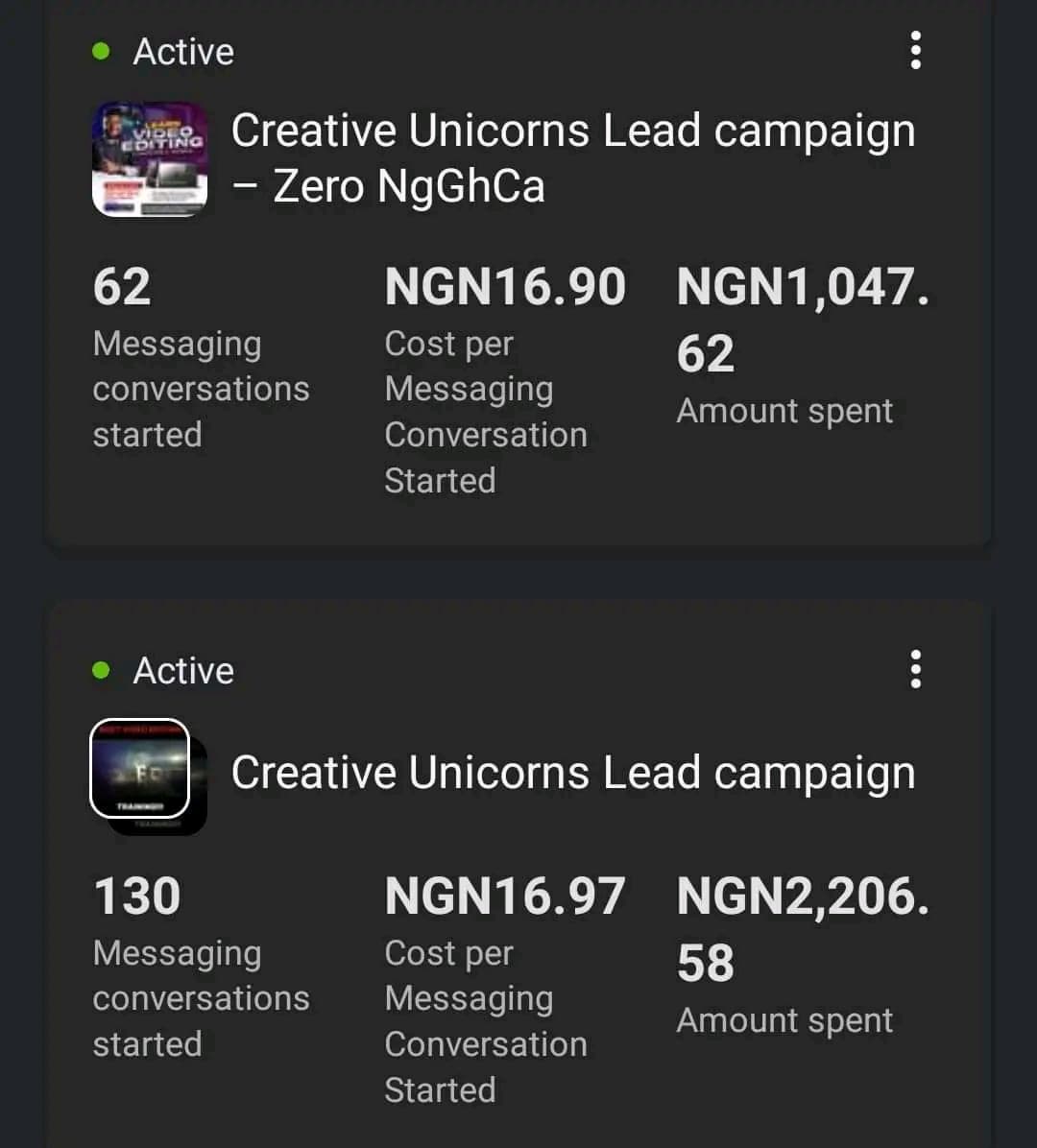Open overflow menu for the Zero NgGhCa campaign
The height and width of the screenshot is (1148, 1037).
915,50
